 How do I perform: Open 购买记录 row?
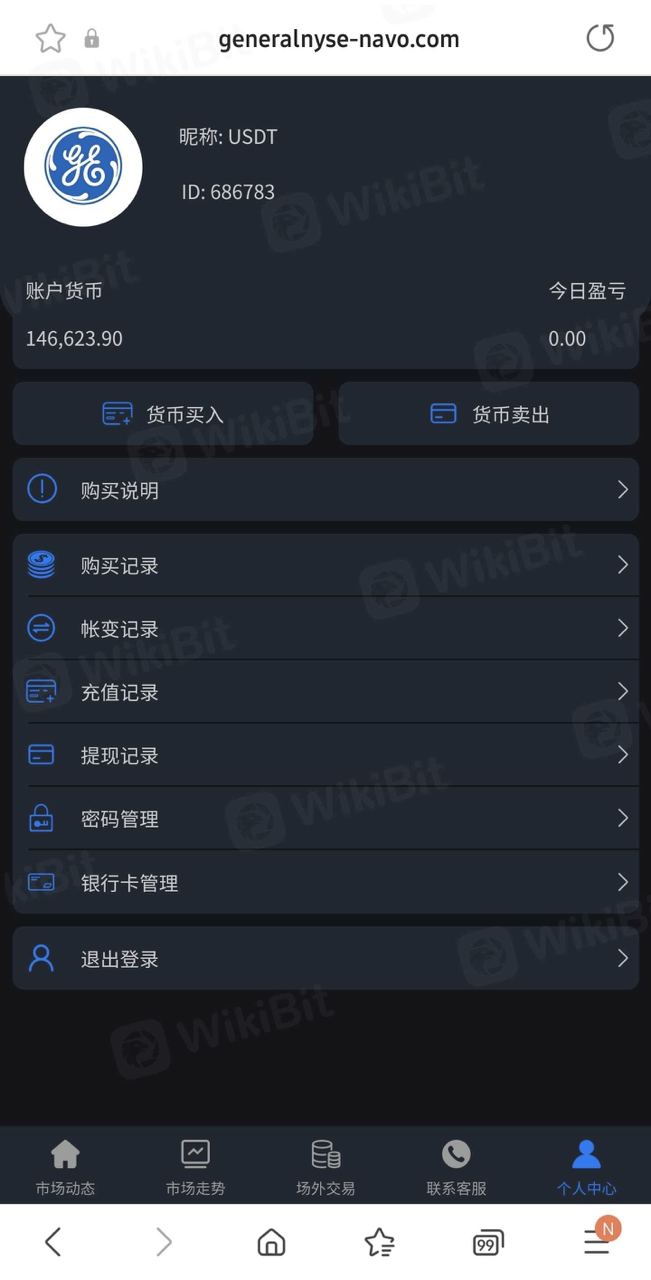325,566
